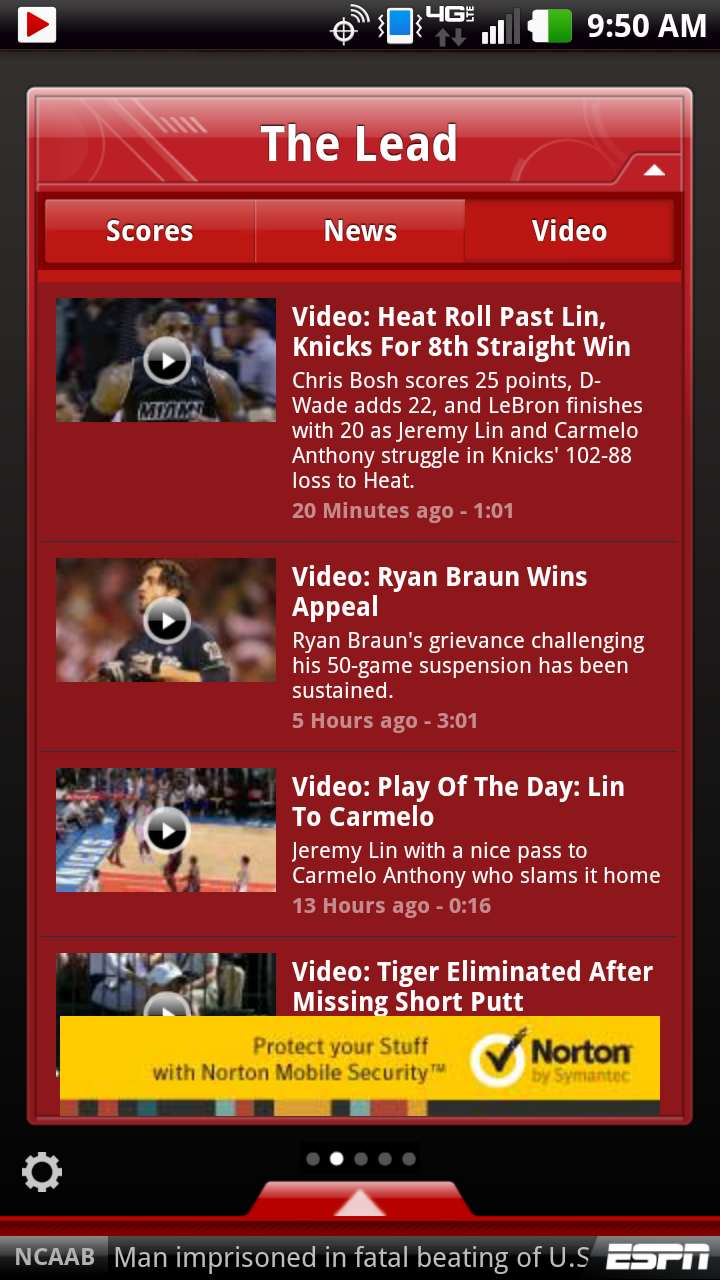Play Ryan Braun Wins Appeal video
Viewport: 720px width, 1280px height.
pyautogui.click(x=166, y=620)
